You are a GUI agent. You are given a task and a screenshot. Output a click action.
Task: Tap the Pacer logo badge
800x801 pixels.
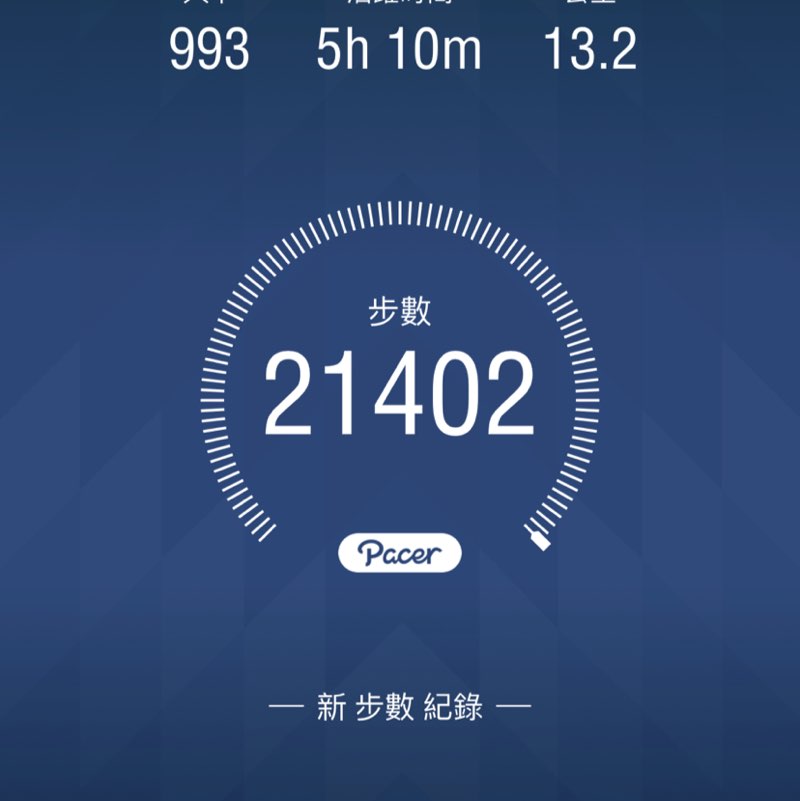[400, 549]
